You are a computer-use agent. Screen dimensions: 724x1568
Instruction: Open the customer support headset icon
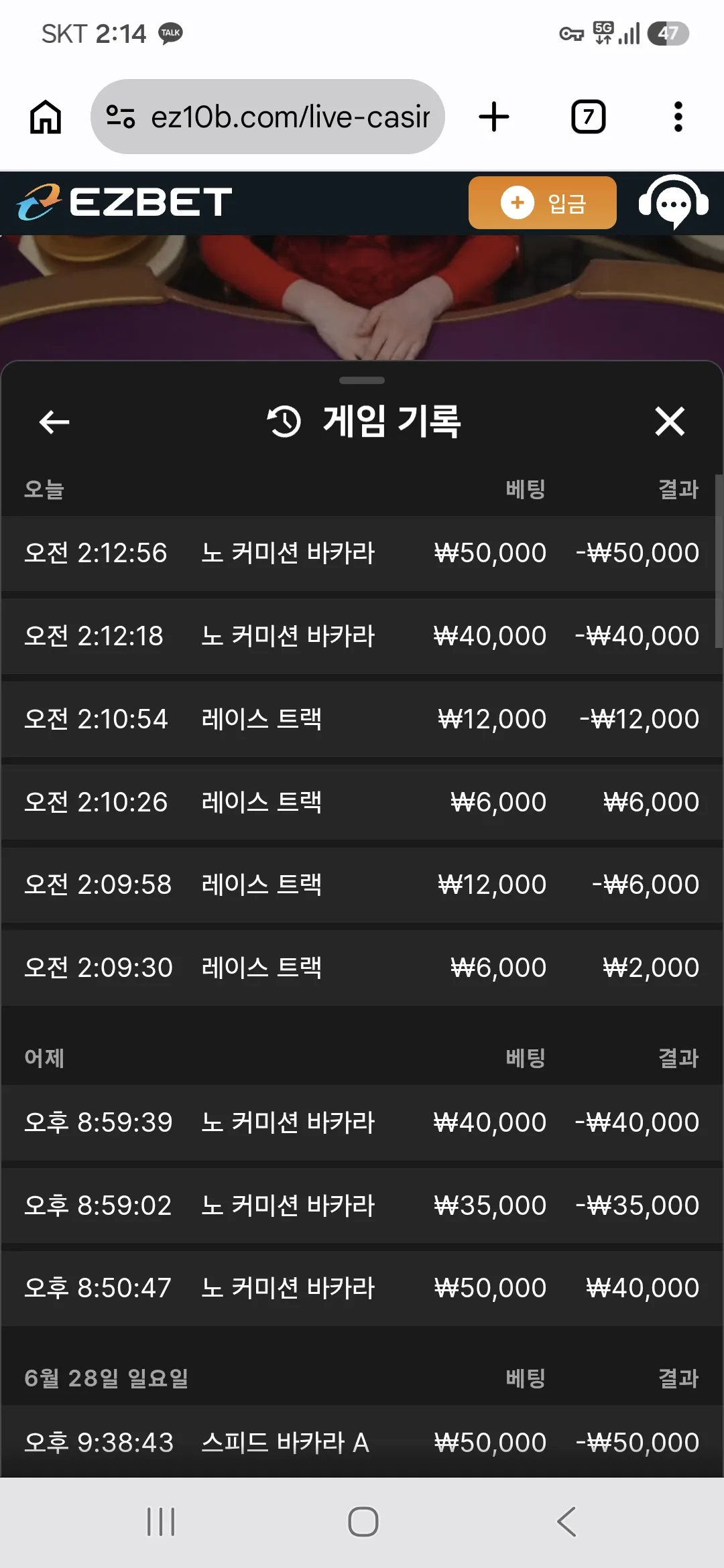[x=674, y=202]
